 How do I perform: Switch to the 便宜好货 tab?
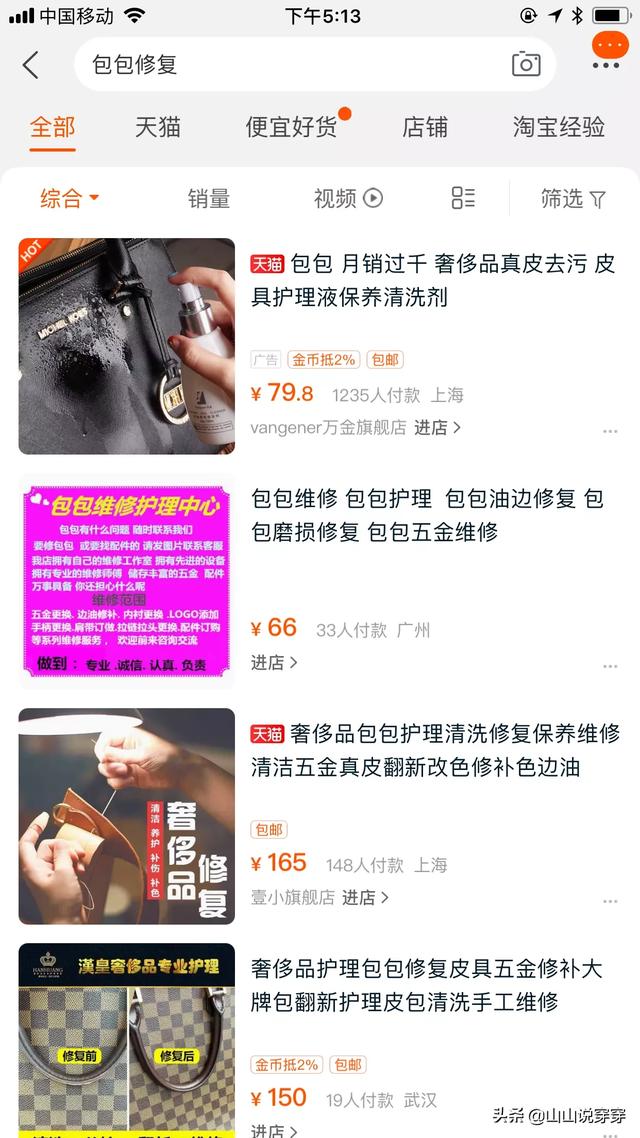coord(291,127)
